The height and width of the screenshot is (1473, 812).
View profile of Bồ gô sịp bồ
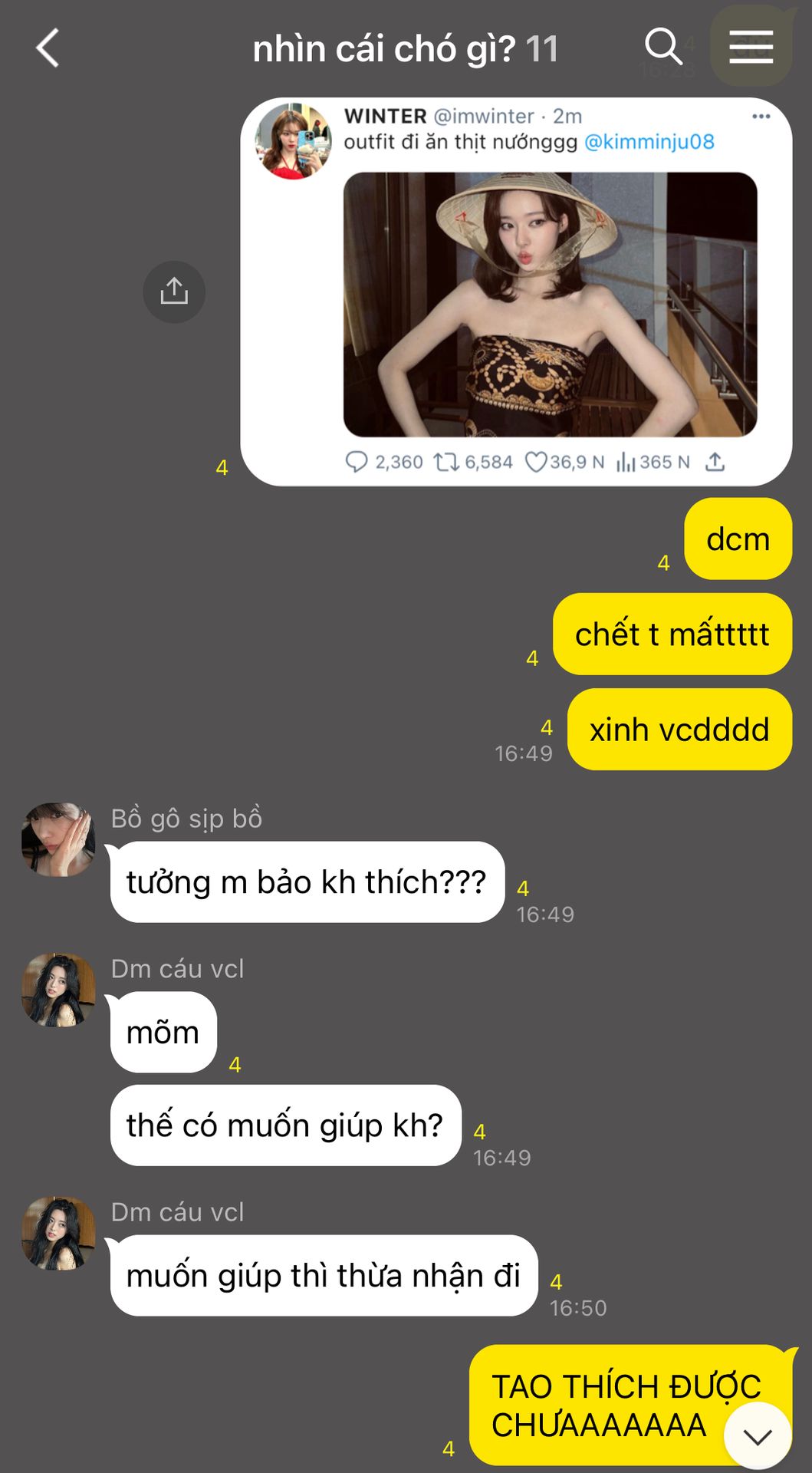(58, 839)
